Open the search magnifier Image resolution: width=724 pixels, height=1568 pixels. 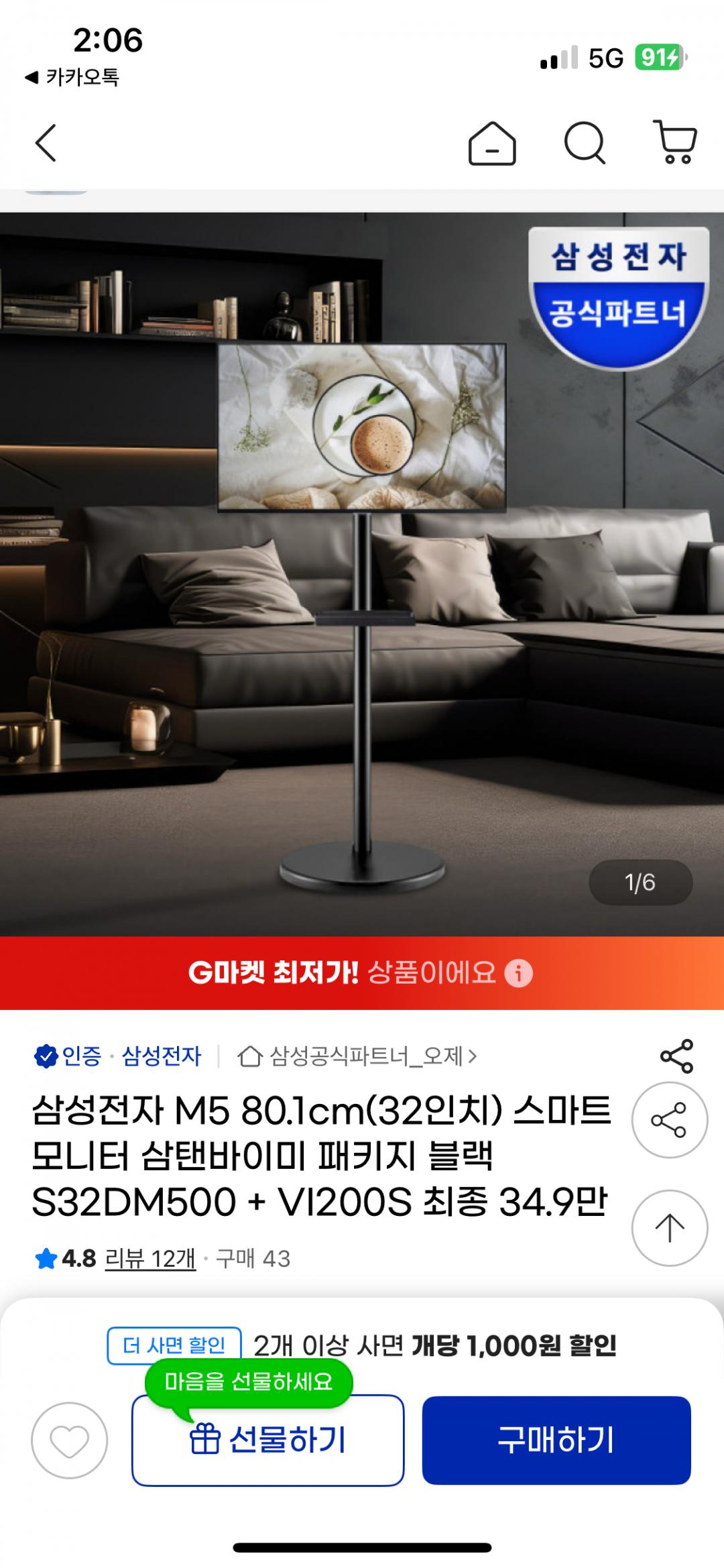[x=585, y=143]
